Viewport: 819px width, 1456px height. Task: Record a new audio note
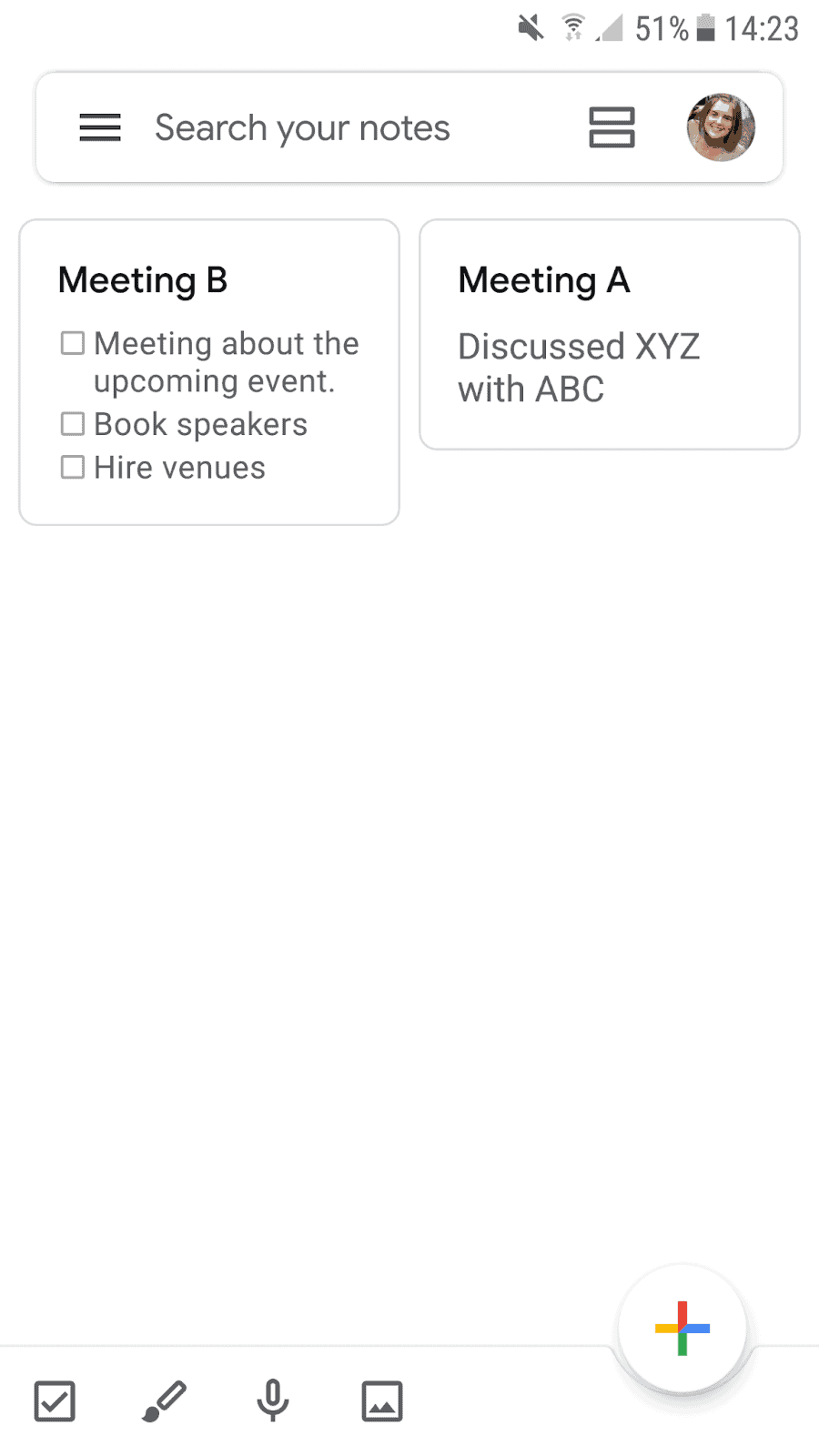point(273,1400)
